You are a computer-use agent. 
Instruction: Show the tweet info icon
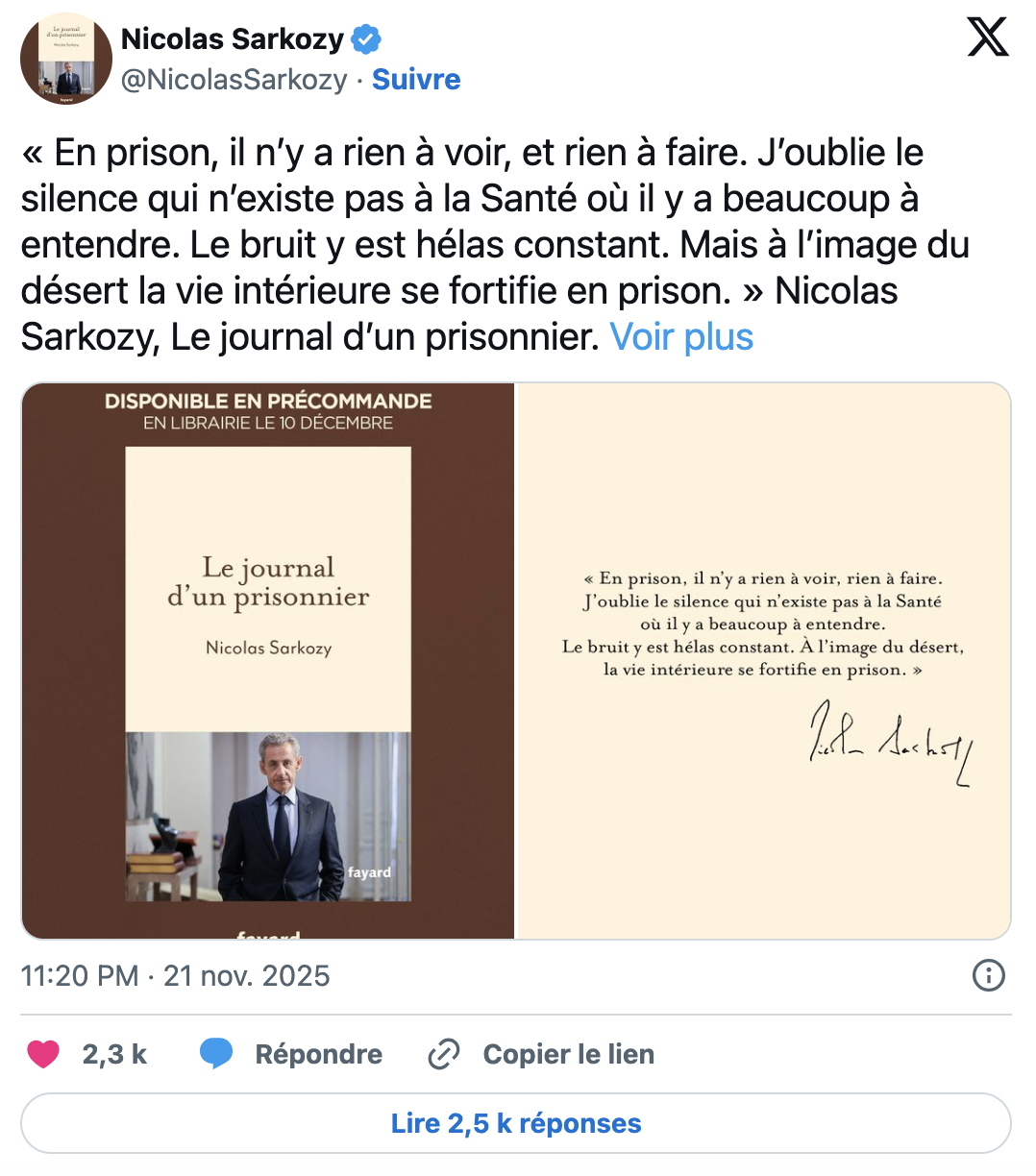coord(988,976)
